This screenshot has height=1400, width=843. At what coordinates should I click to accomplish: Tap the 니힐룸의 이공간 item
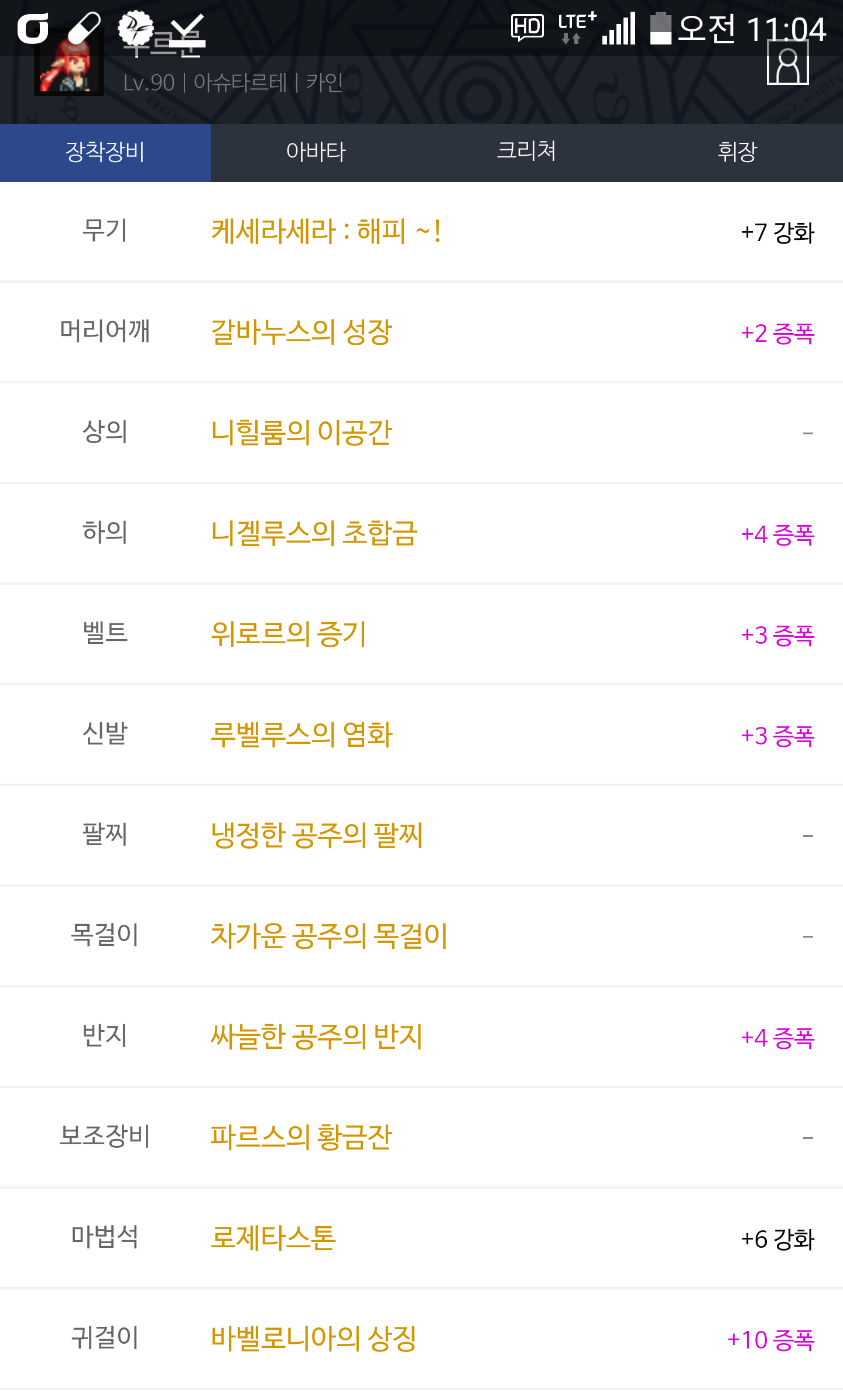[x=301, y=433]
